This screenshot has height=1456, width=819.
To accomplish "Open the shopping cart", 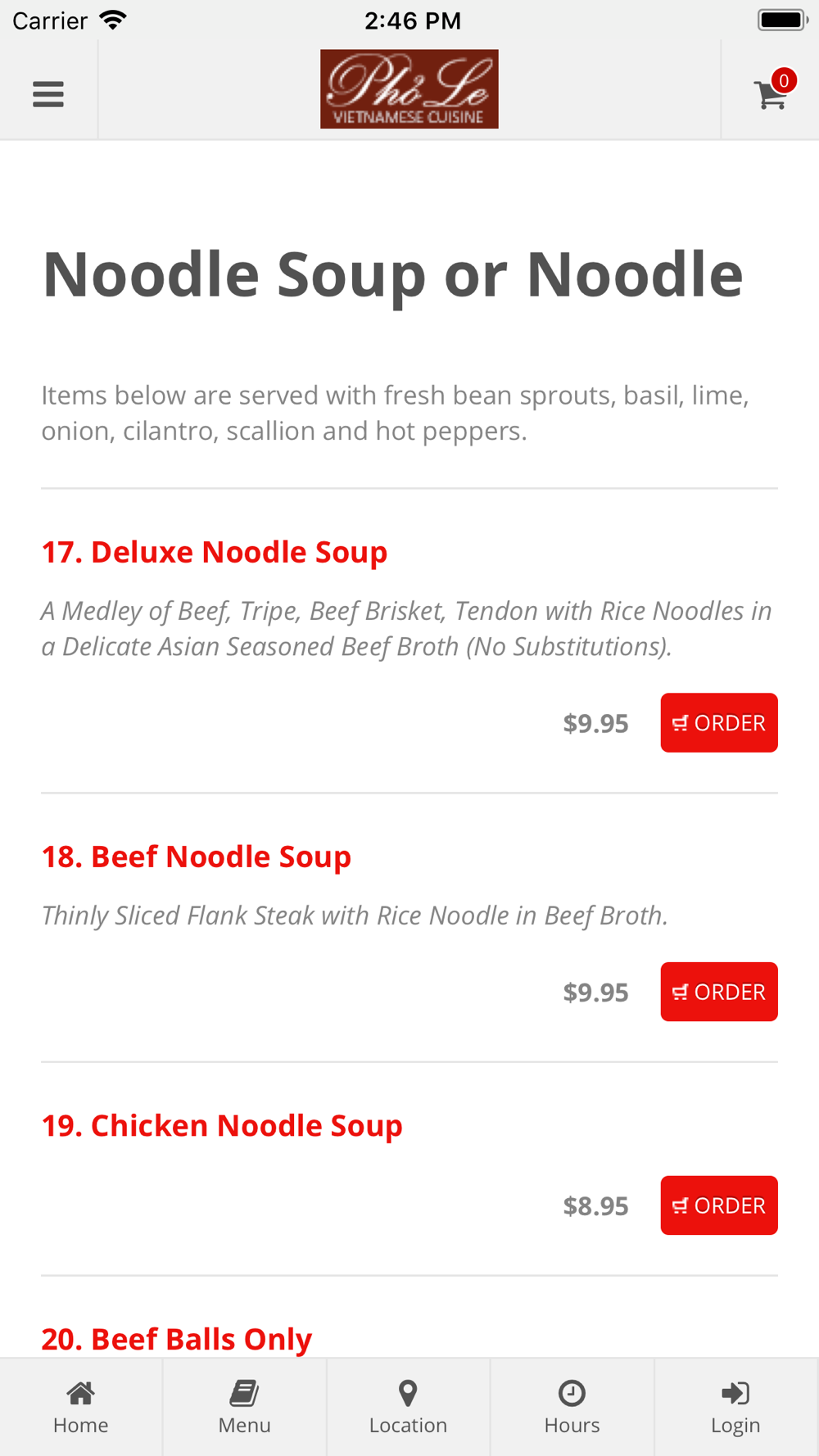I will pos(772,91).
